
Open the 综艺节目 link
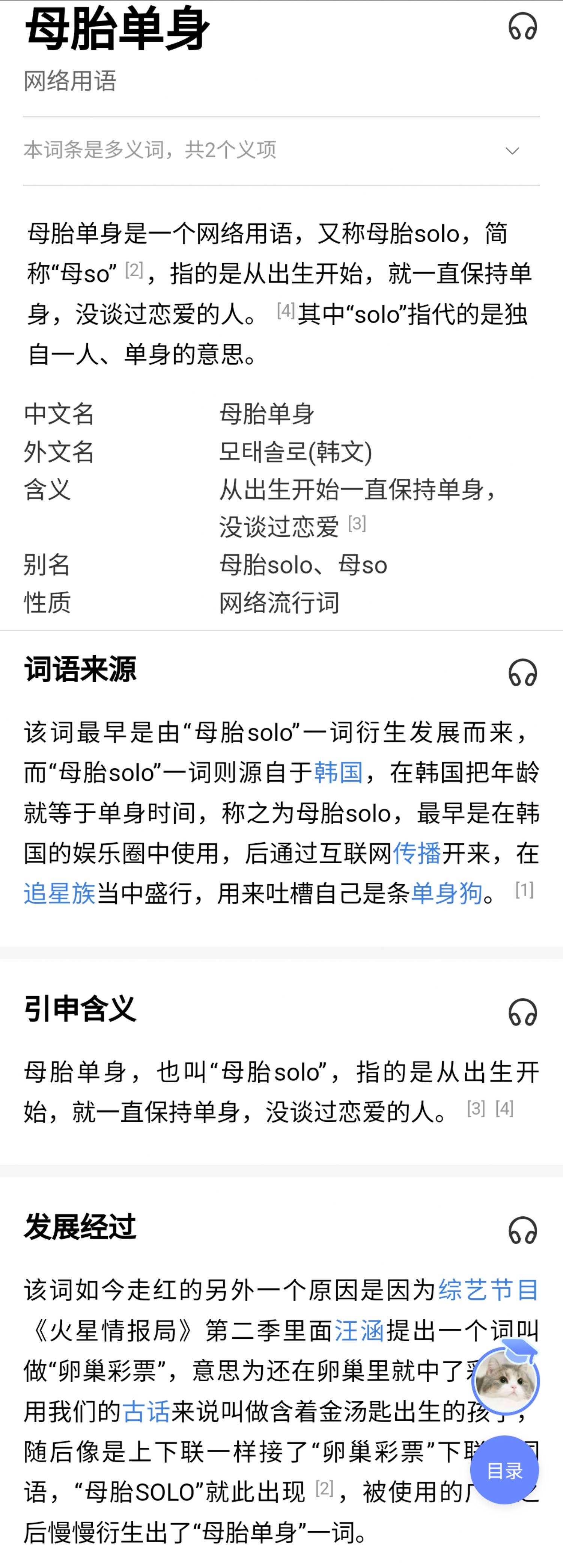tap(488, 1290)
